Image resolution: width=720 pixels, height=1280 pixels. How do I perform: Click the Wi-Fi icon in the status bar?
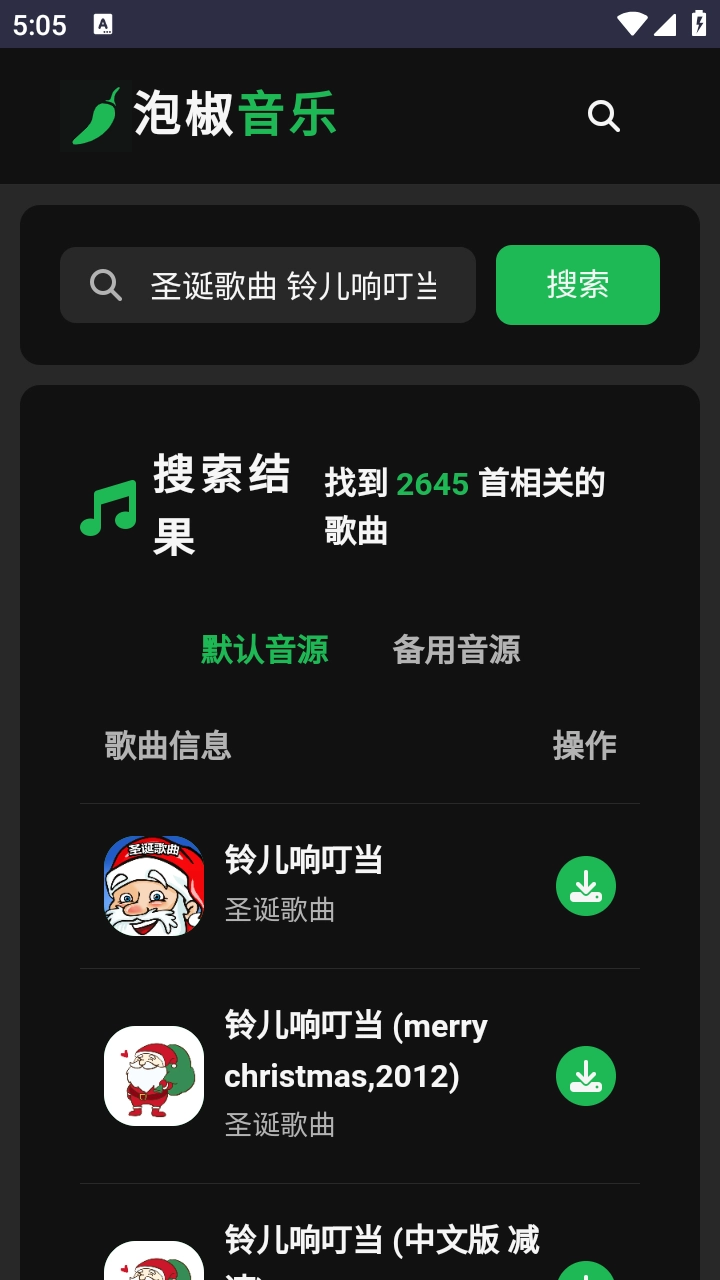tap(634, 24)
